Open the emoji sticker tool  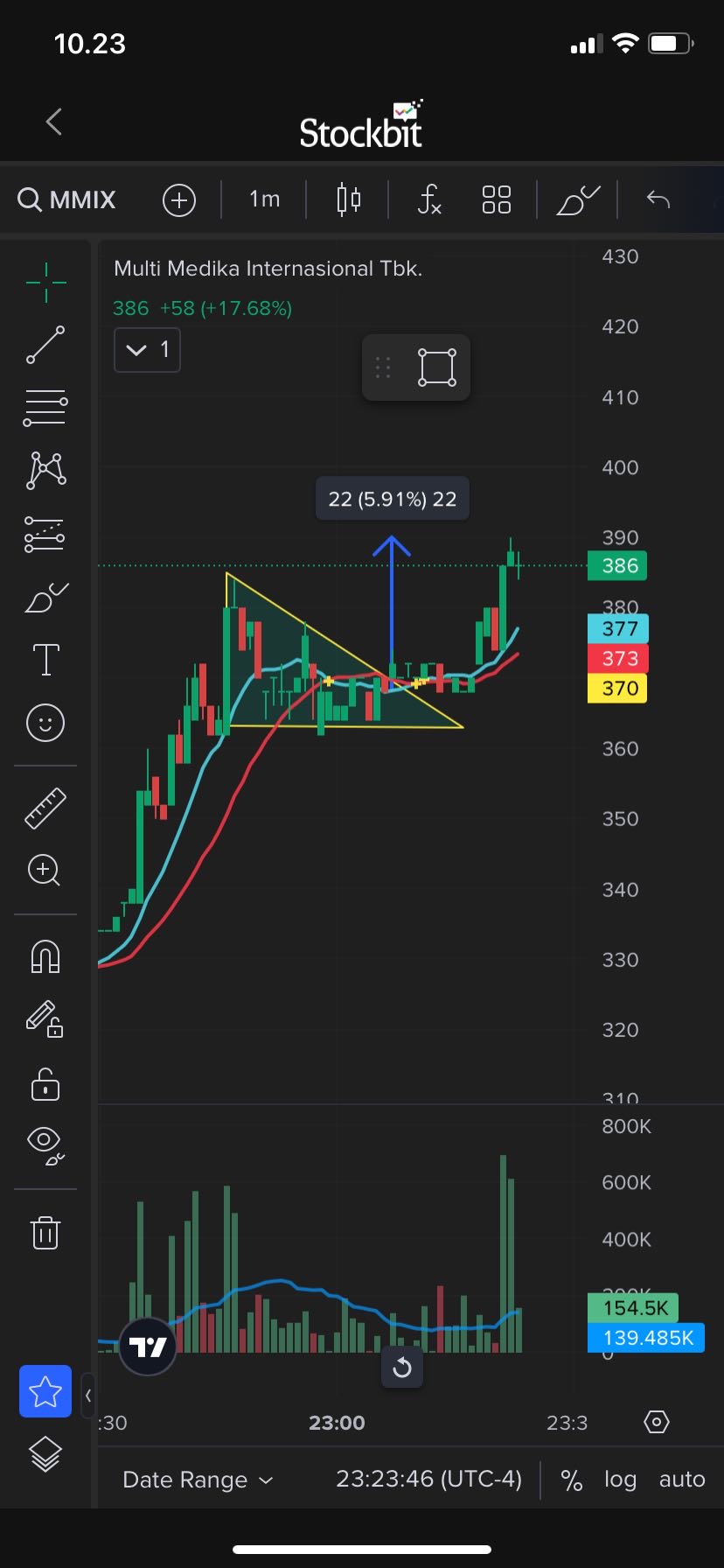(x=45, y=723)
